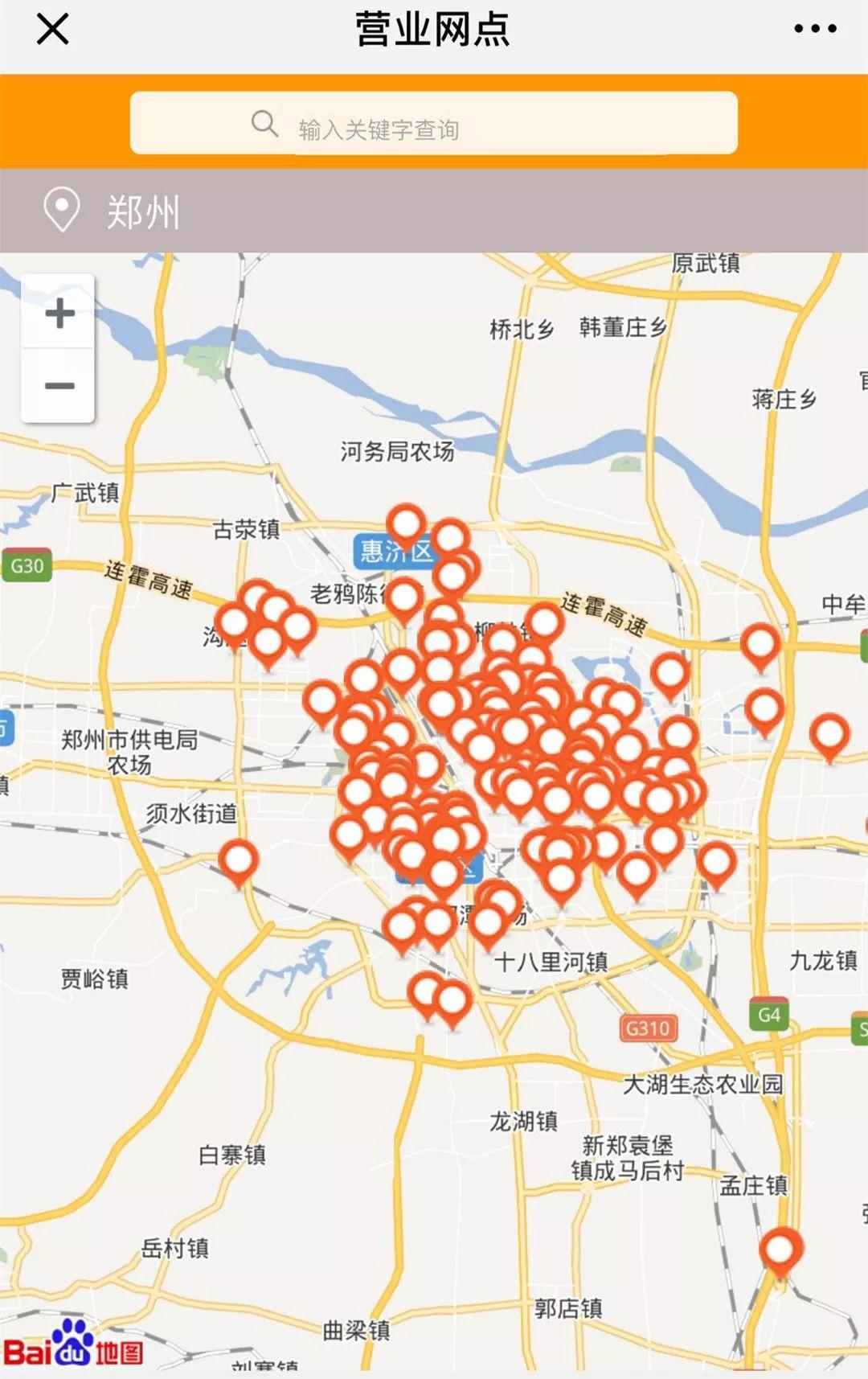Select the branch marker near 须水街道
The height and width of the screenshot is (1379, 868).
pyautogui.click(x=239, y=860)
